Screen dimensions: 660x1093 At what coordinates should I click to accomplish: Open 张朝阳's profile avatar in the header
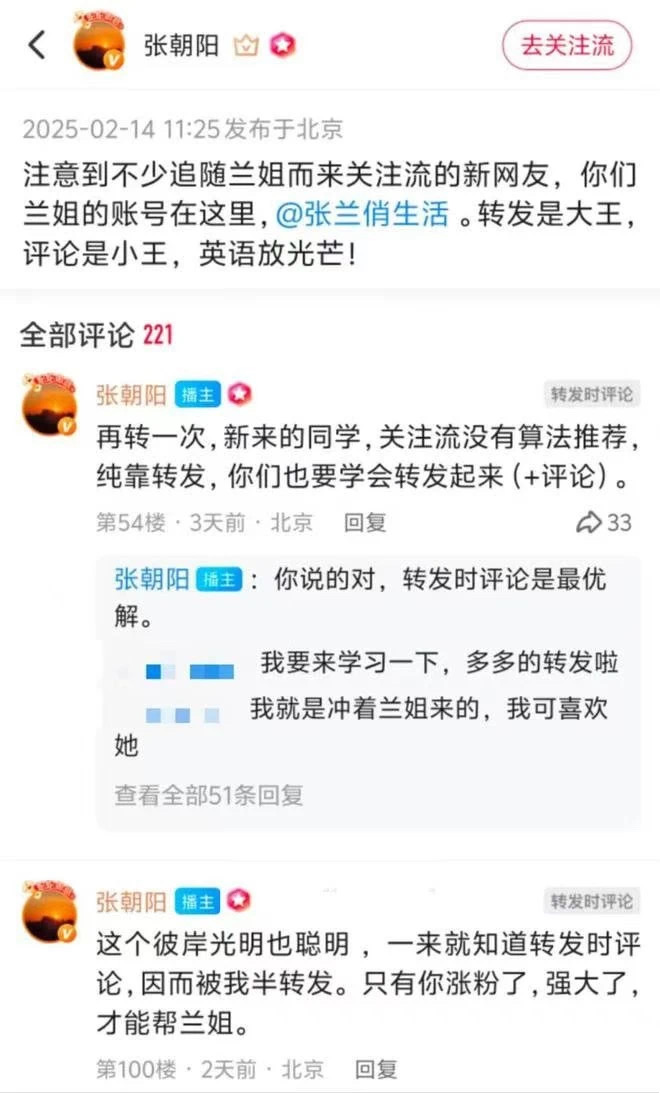(x=100, y=44)
